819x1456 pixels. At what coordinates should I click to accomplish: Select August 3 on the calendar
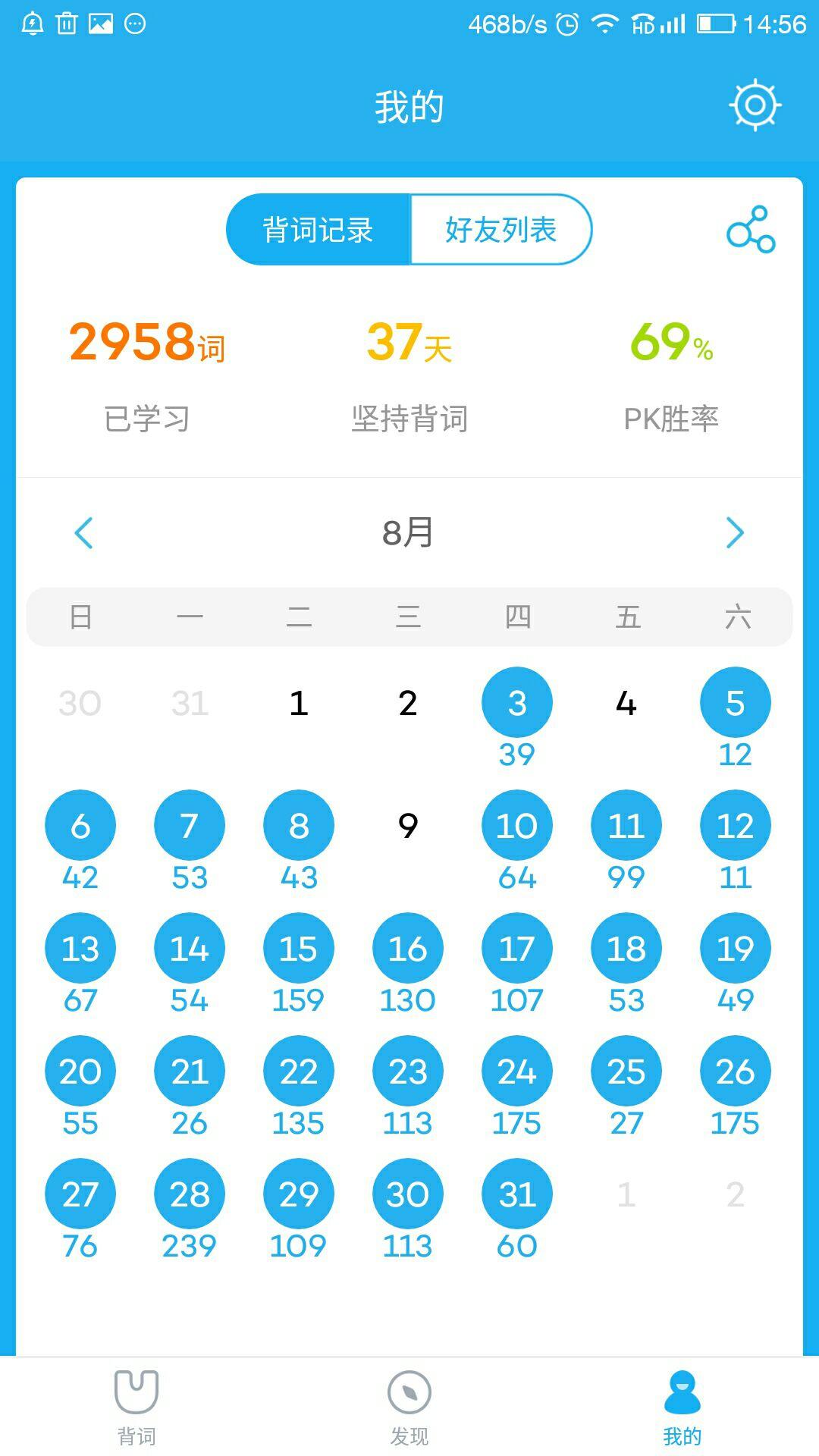point(516,701)
